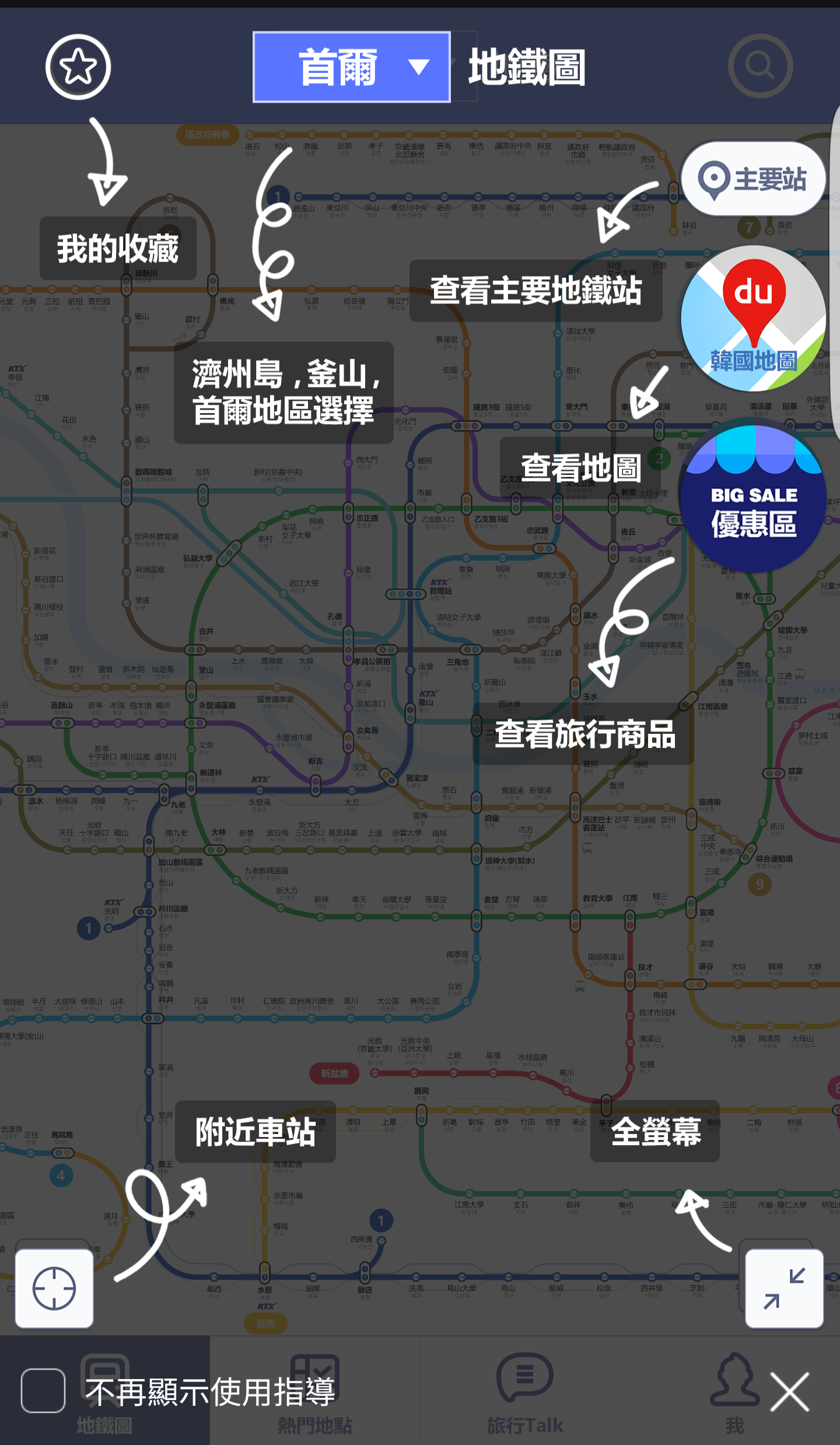Tap the 主要站 main stations button

(x=753, y=179)
